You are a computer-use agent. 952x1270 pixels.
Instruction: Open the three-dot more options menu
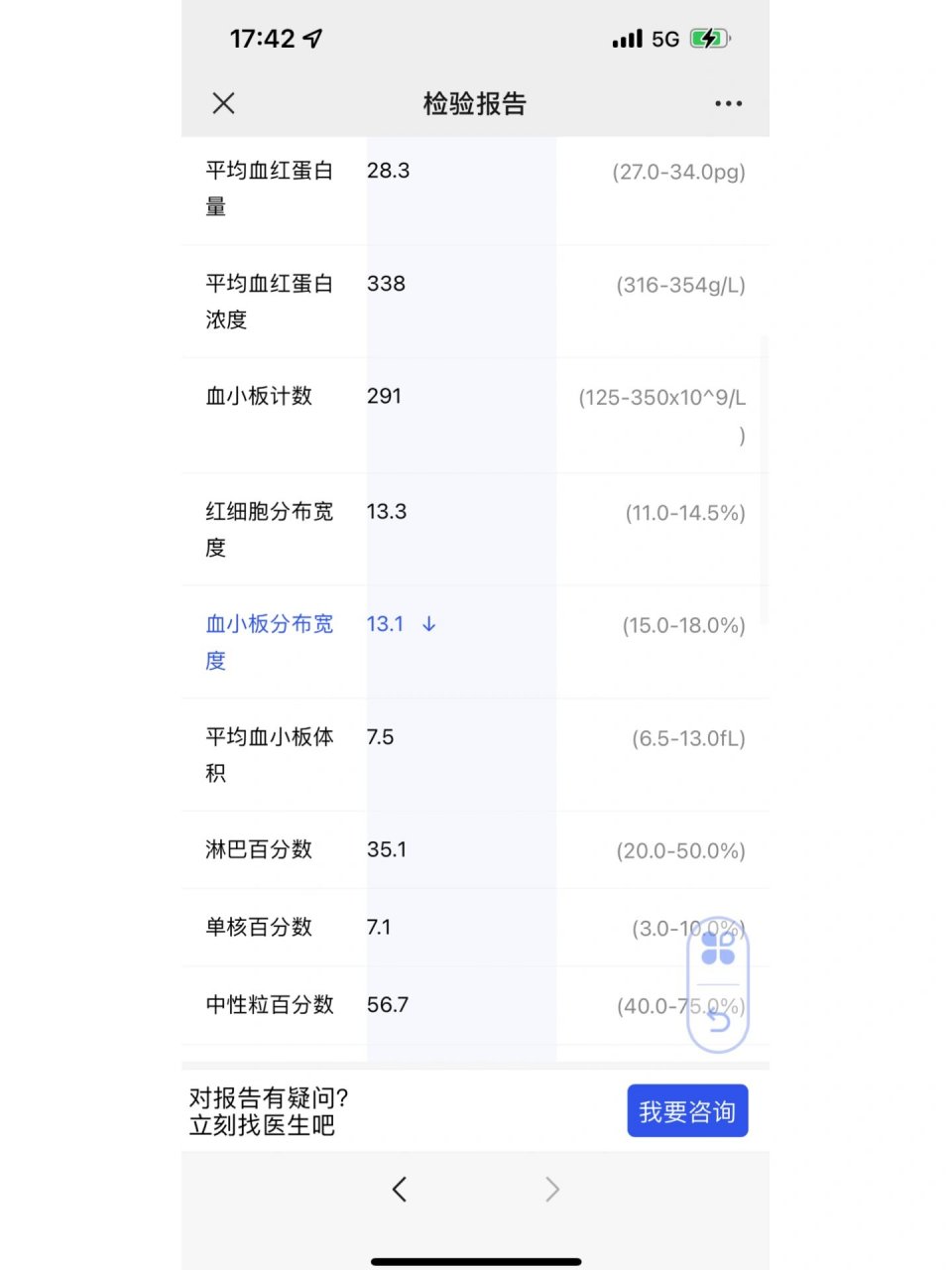point(729,103)
